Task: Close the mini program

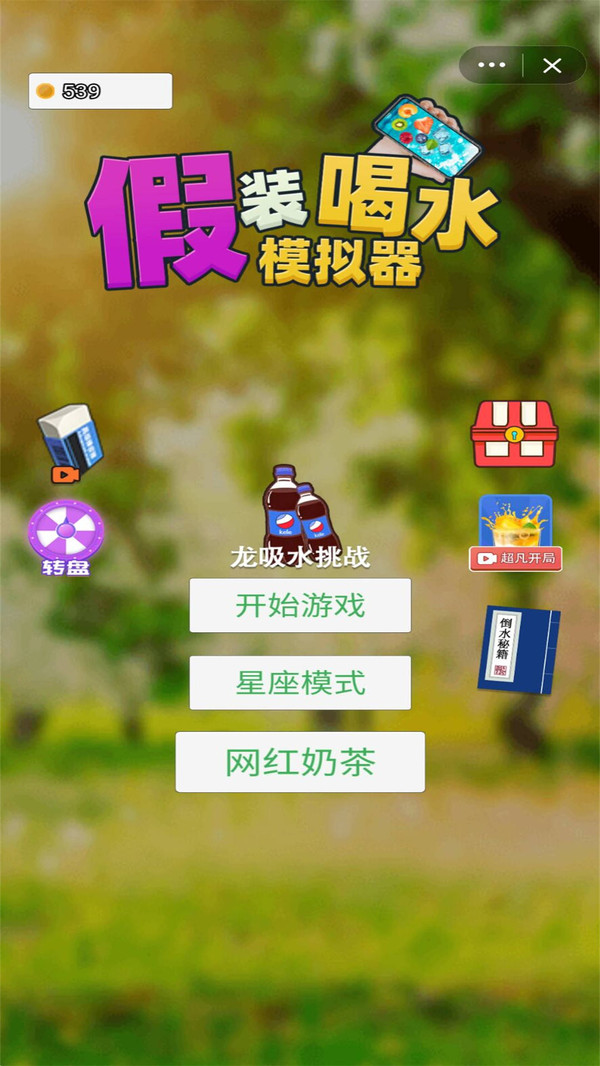Action: (552, 66)
